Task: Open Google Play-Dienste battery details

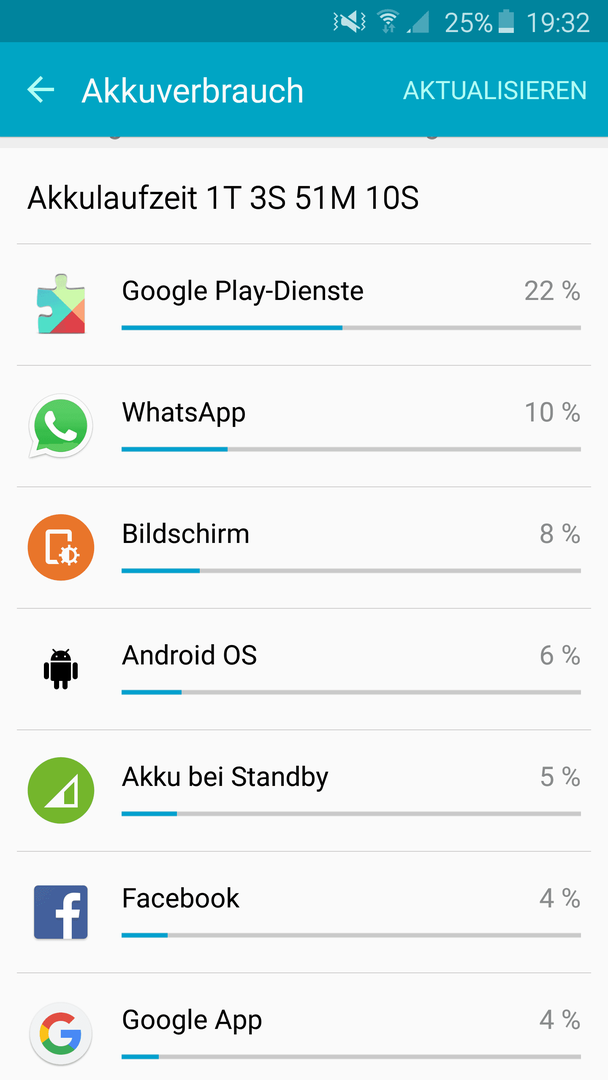Action: pos(304,304)
